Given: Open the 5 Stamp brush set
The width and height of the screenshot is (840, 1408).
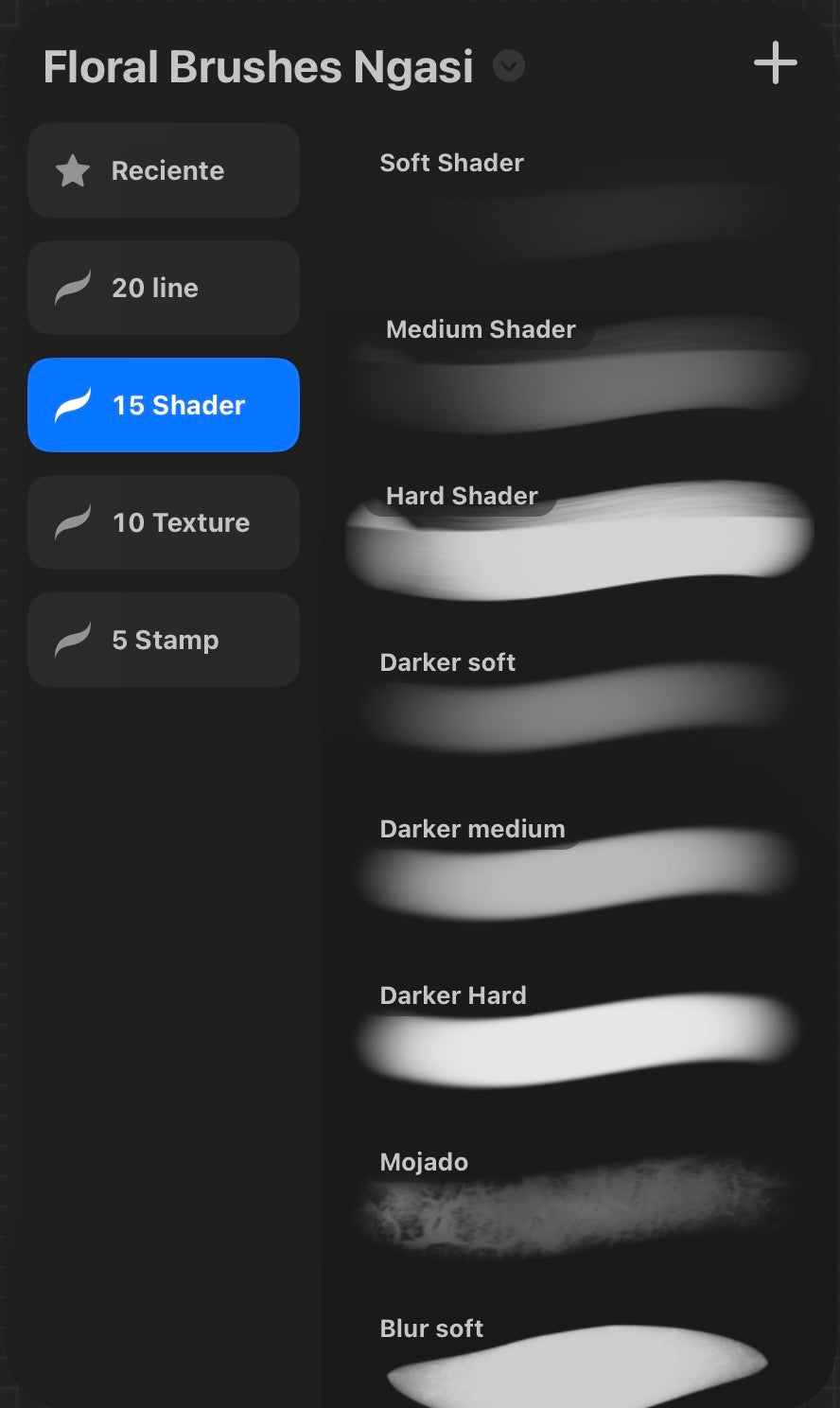Looking at the screenshot, I should coord(164,640).
